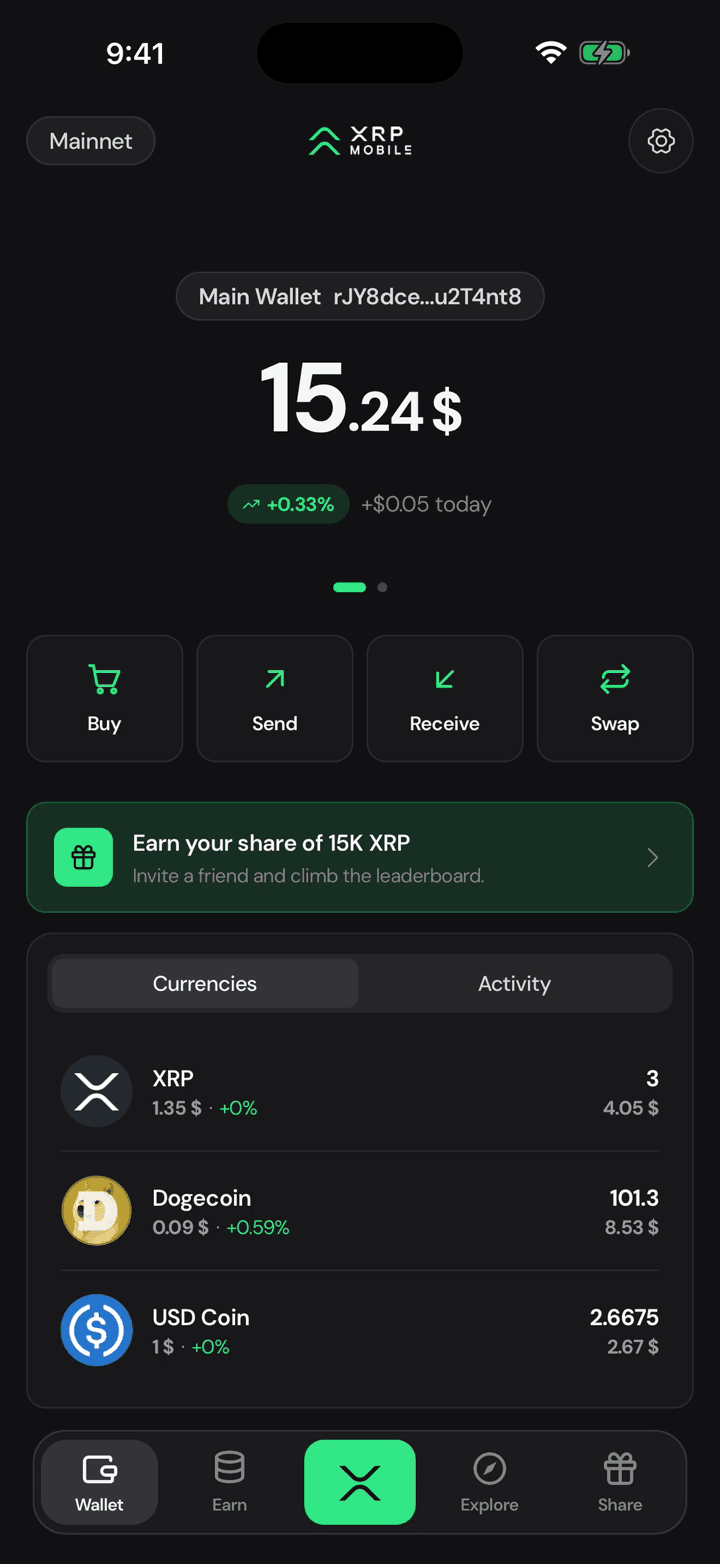Open the Earn your share of 15K XRP banner
720x1564 pixels.
click(360, 857)
